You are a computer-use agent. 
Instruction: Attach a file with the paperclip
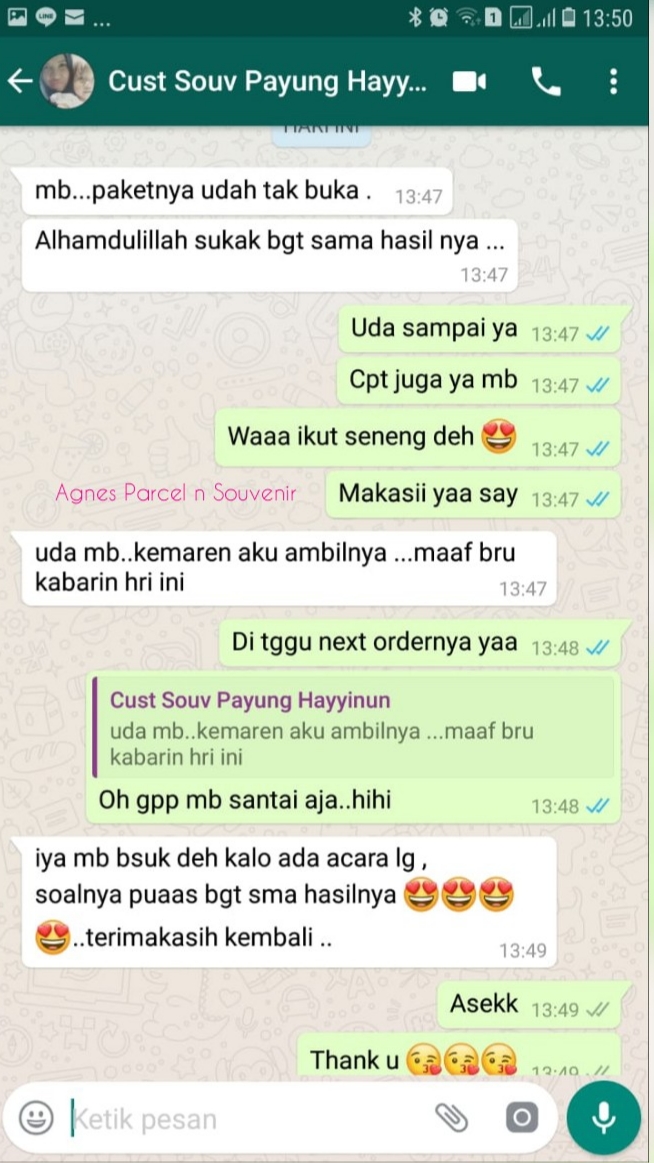pos(451,1117)
